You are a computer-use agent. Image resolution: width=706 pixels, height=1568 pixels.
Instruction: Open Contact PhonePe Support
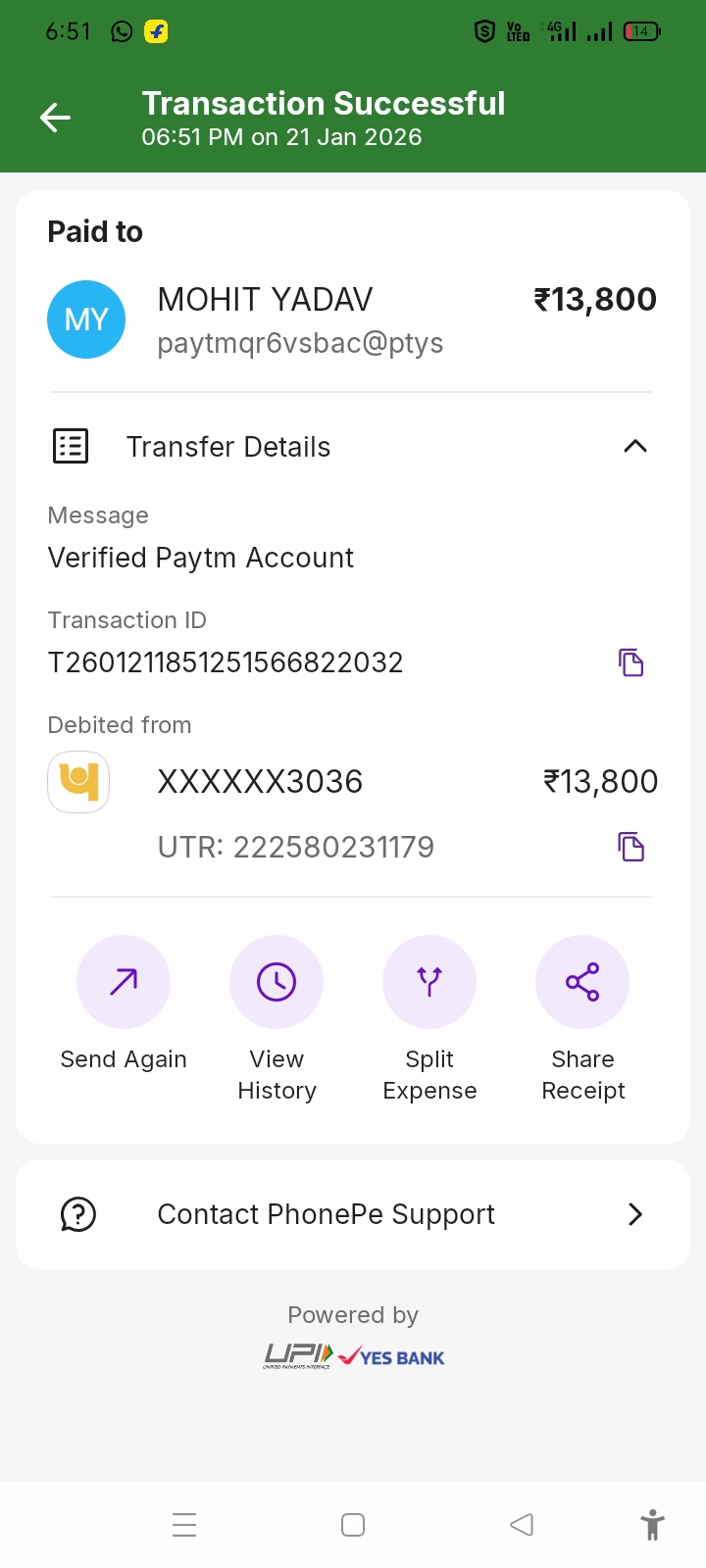[x=353, y=1214]
